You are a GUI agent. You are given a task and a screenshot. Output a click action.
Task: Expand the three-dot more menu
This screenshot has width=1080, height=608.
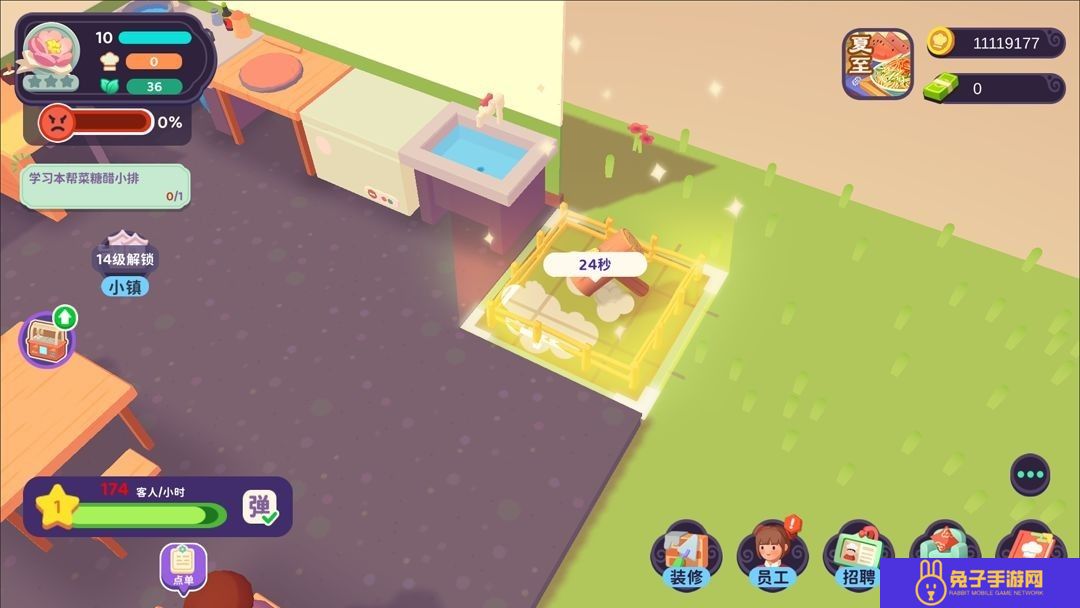coord(1029,474)
